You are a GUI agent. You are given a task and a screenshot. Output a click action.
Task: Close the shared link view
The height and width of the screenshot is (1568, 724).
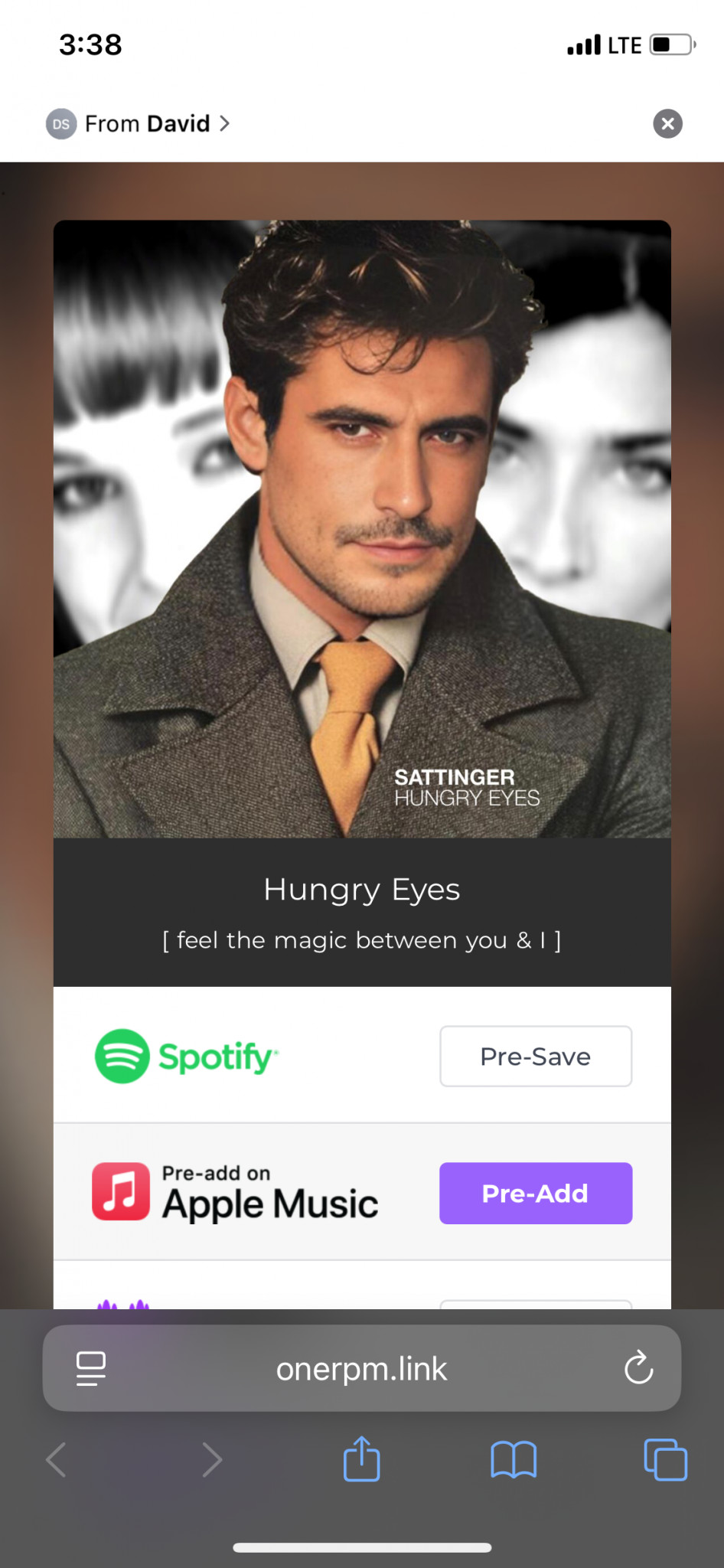(x=667, y=123)
